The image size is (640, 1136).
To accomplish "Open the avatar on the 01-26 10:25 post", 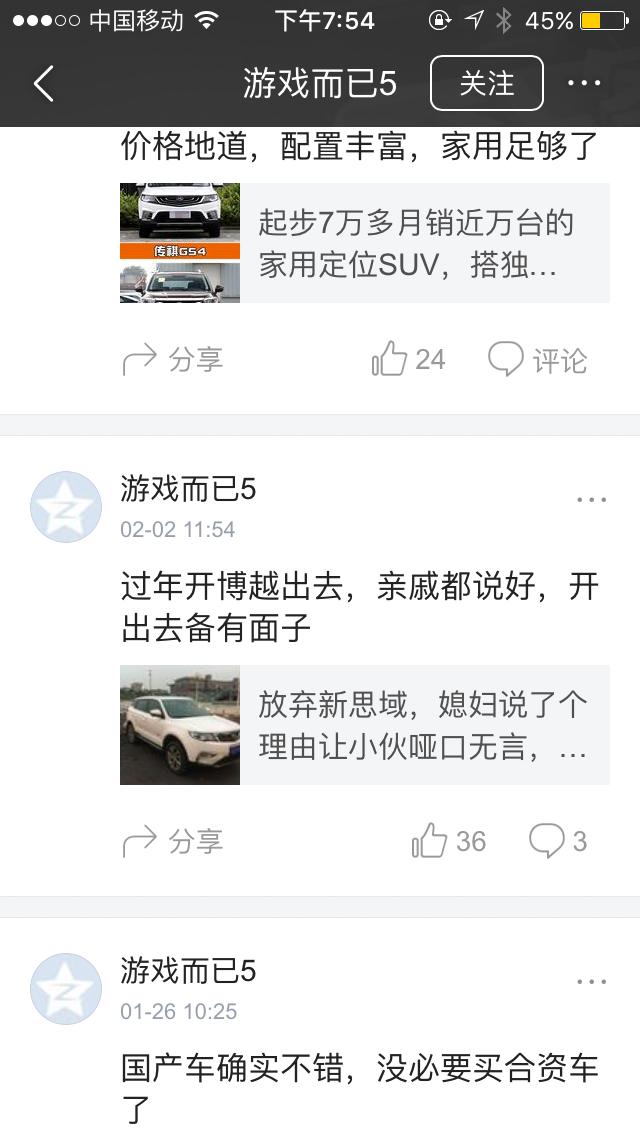I will point(66,989).
